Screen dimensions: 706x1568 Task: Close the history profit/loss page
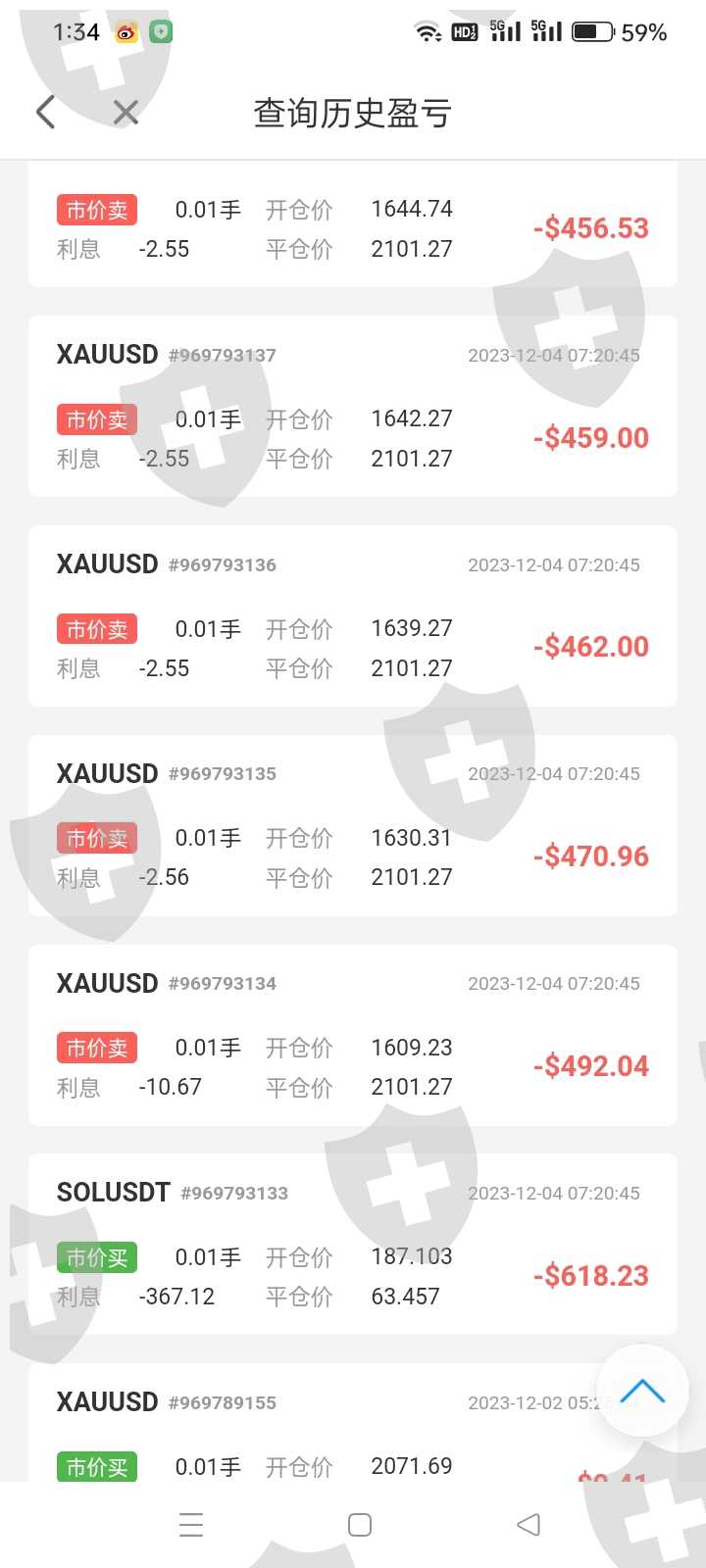(x=126, y=113)
